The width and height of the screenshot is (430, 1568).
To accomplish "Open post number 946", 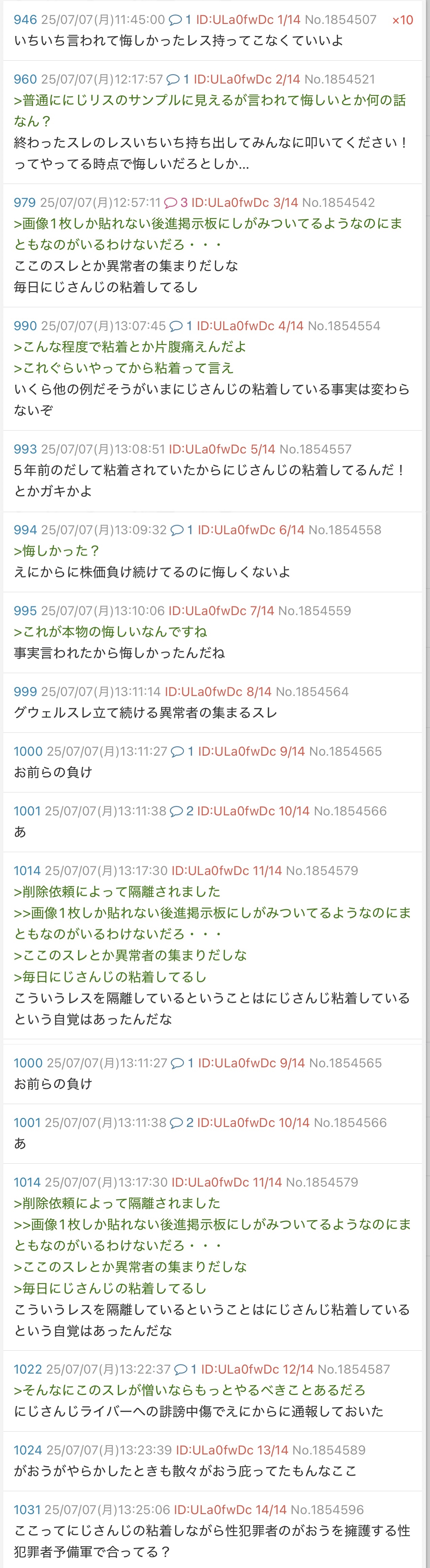I will pos(25,20).
